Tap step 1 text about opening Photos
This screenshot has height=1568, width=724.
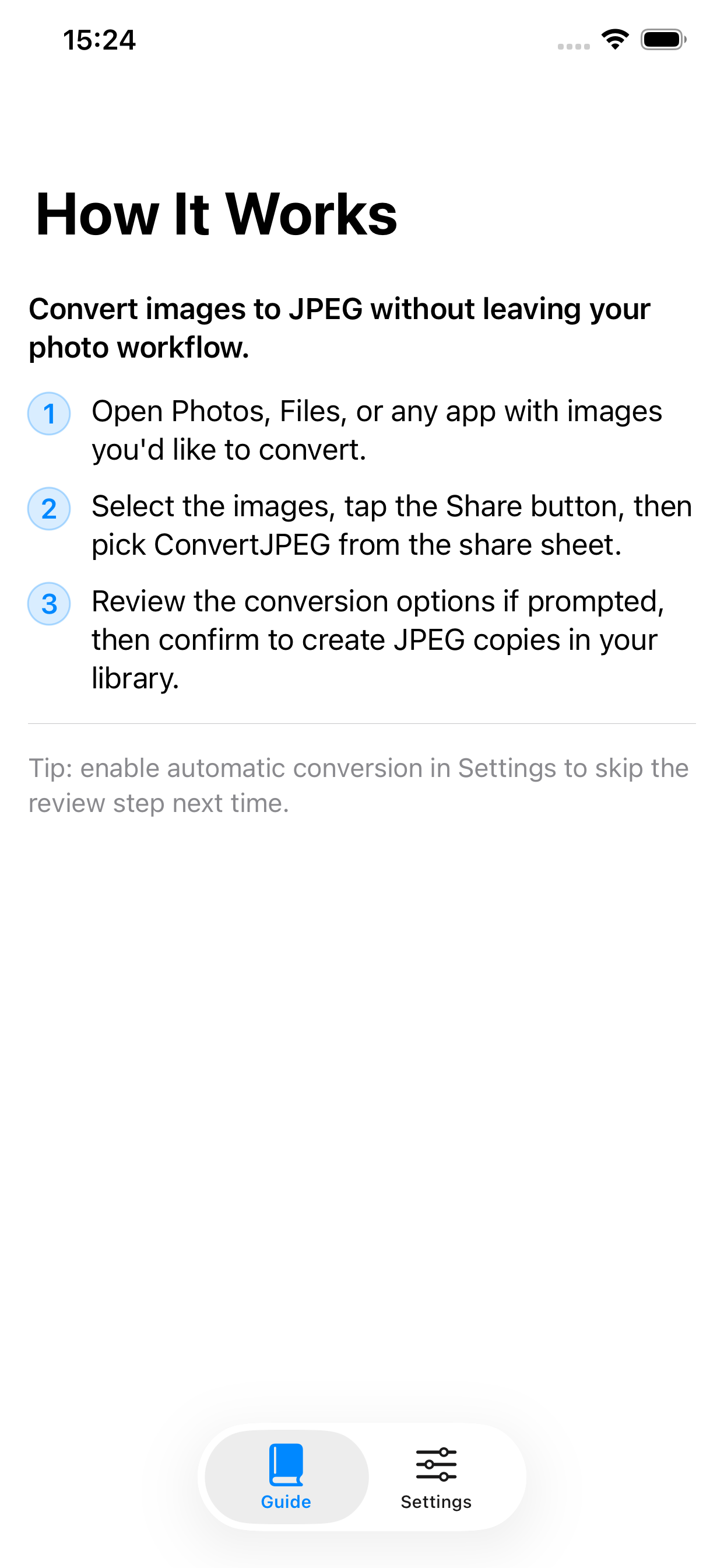[x=377, y=429]
